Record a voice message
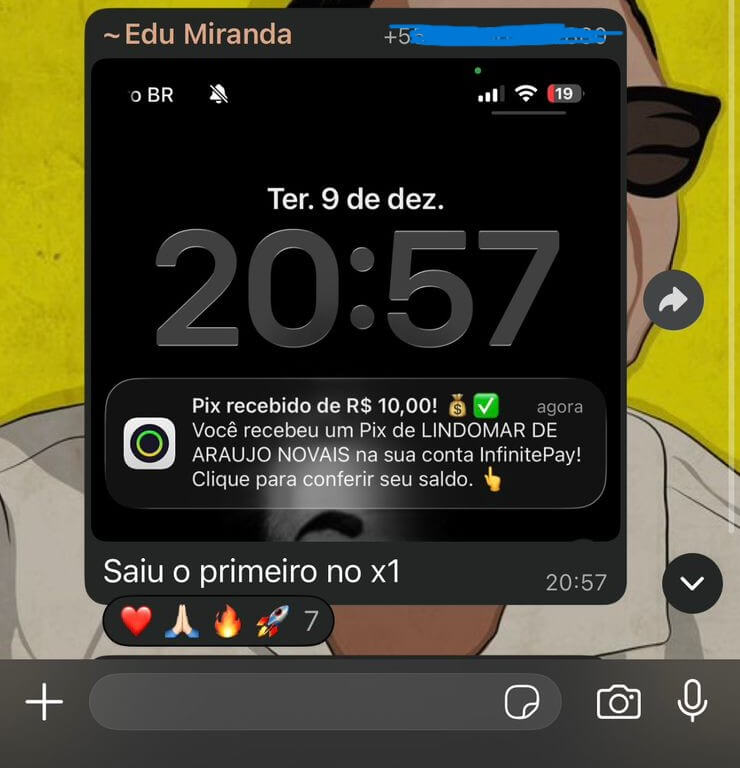Image resolution: width=740 pixels, height=768 pixels. point(692,701)
